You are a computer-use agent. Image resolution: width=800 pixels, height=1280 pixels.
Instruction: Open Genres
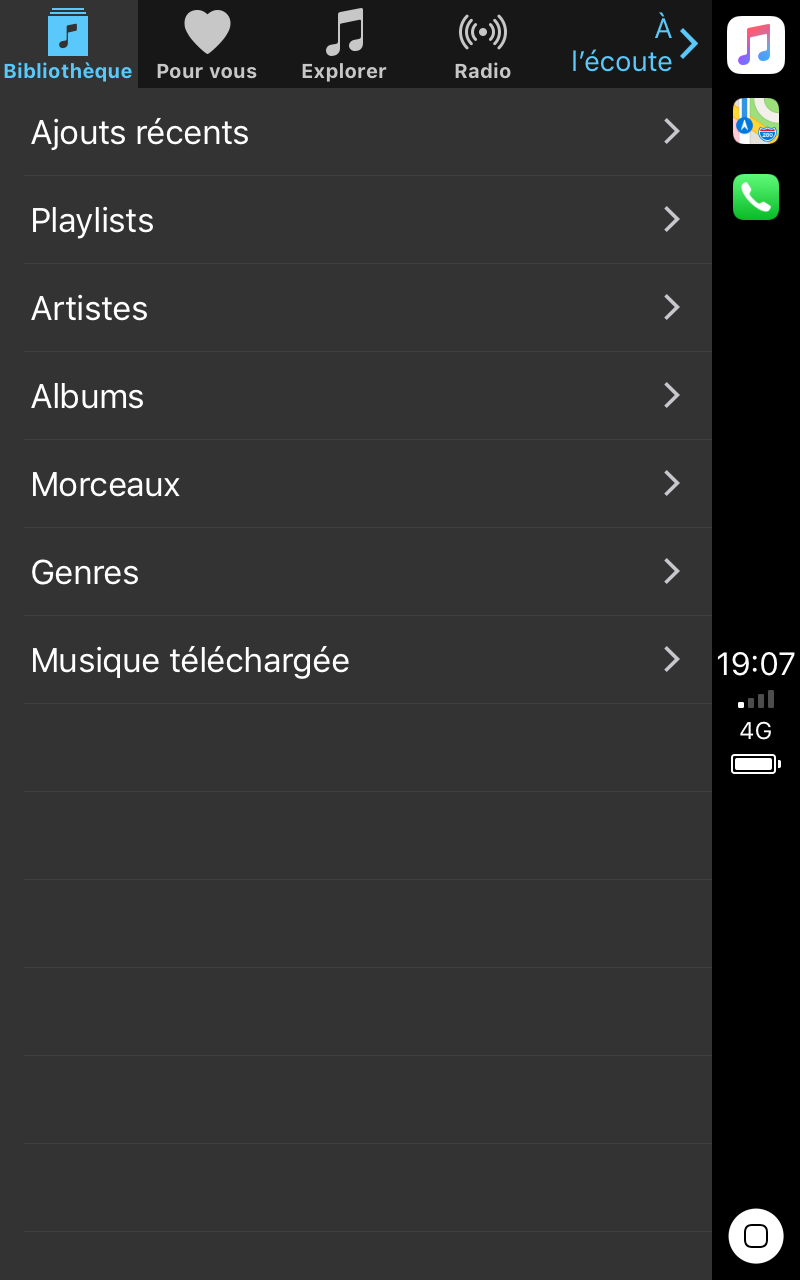point(356,572)
